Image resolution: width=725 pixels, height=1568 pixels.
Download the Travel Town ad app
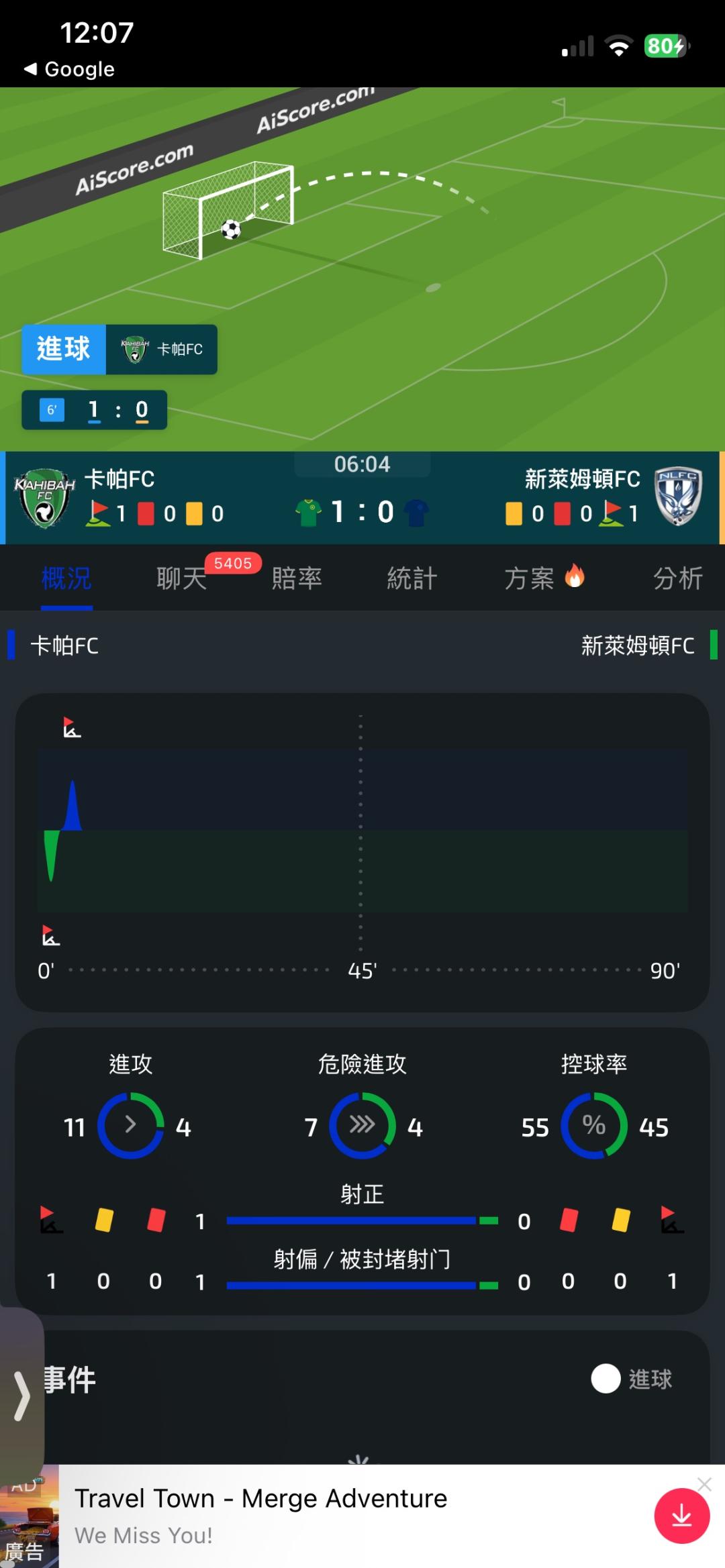point(682,1516)
